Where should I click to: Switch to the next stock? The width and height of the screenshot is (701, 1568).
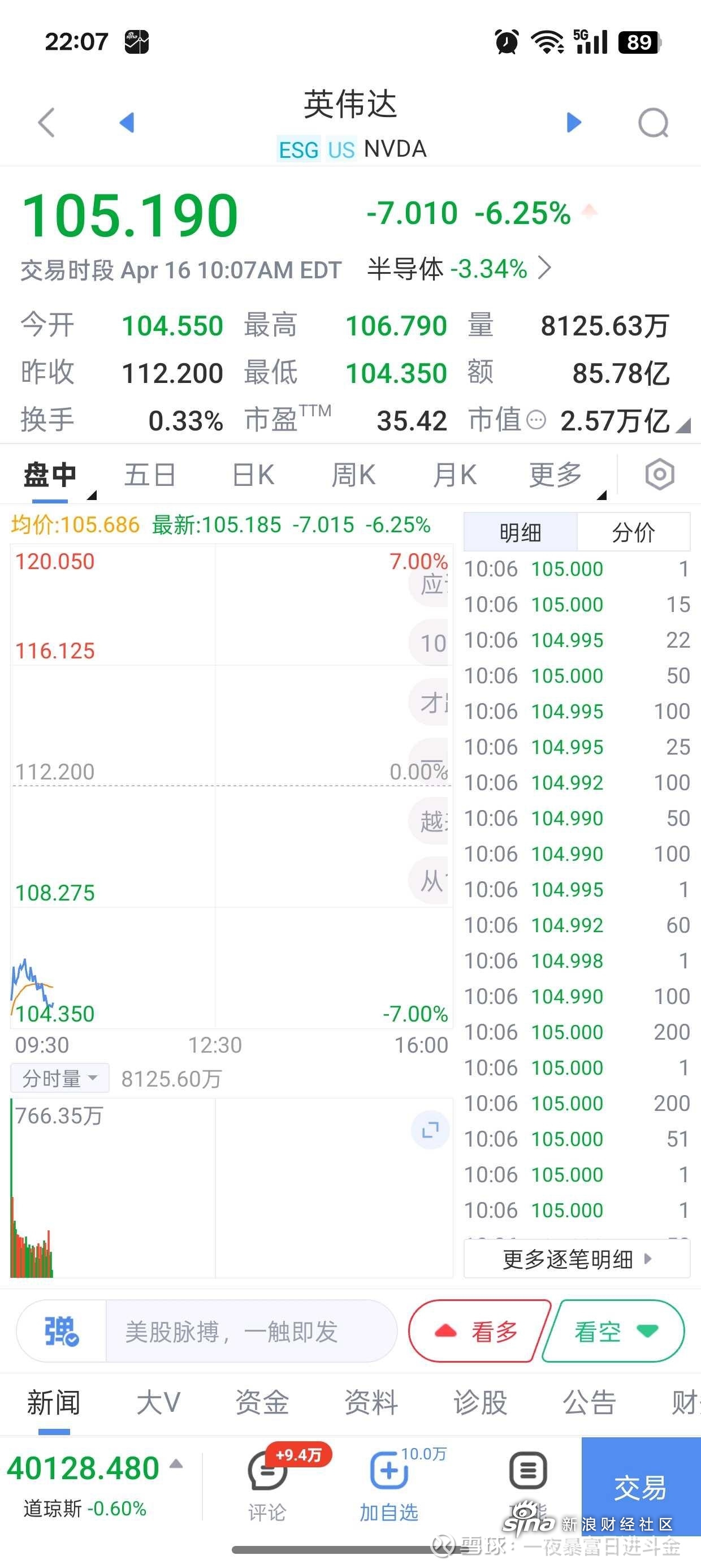574,122
